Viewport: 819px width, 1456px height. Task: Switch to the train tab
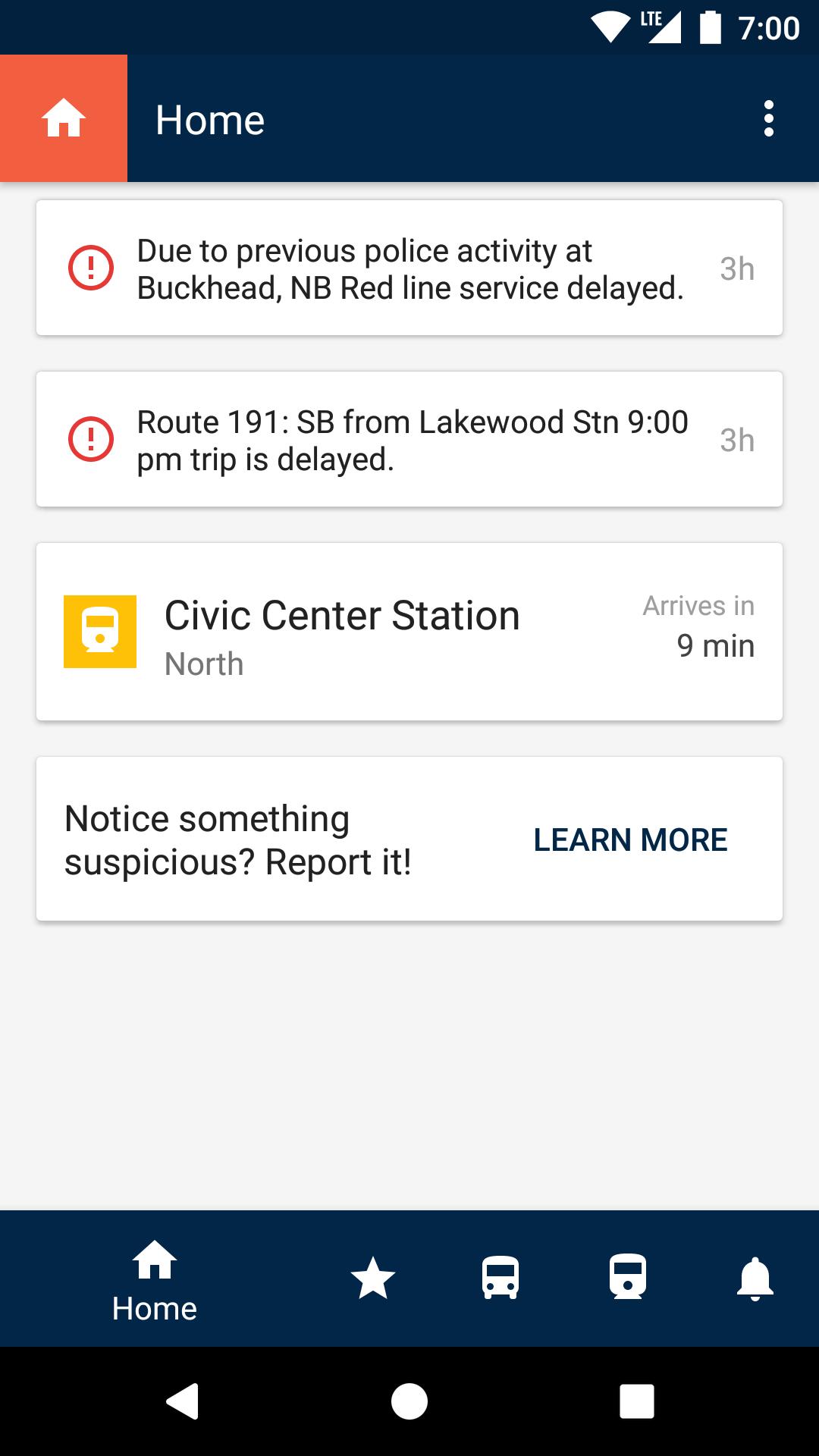628,1279
